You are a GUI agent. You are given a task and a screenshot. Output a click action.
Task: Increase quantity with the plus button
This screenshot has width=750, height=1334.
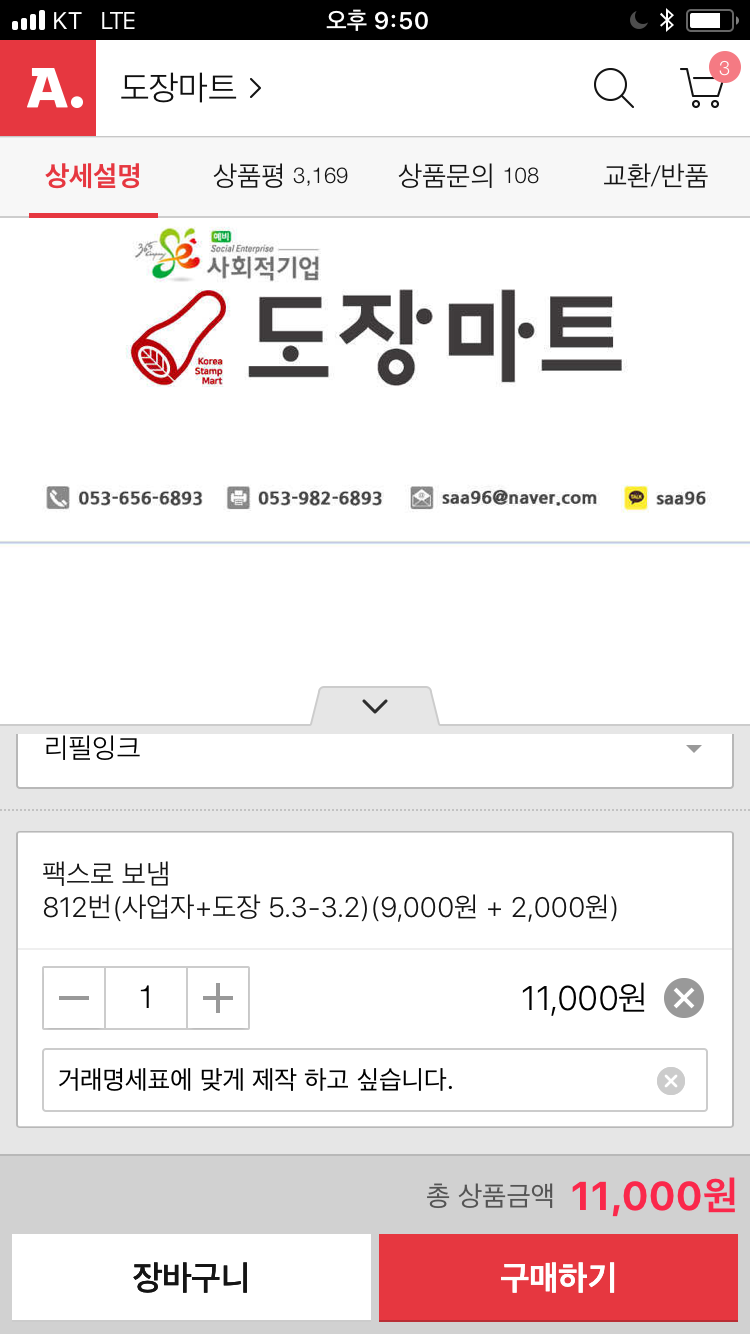pos(218,998)
